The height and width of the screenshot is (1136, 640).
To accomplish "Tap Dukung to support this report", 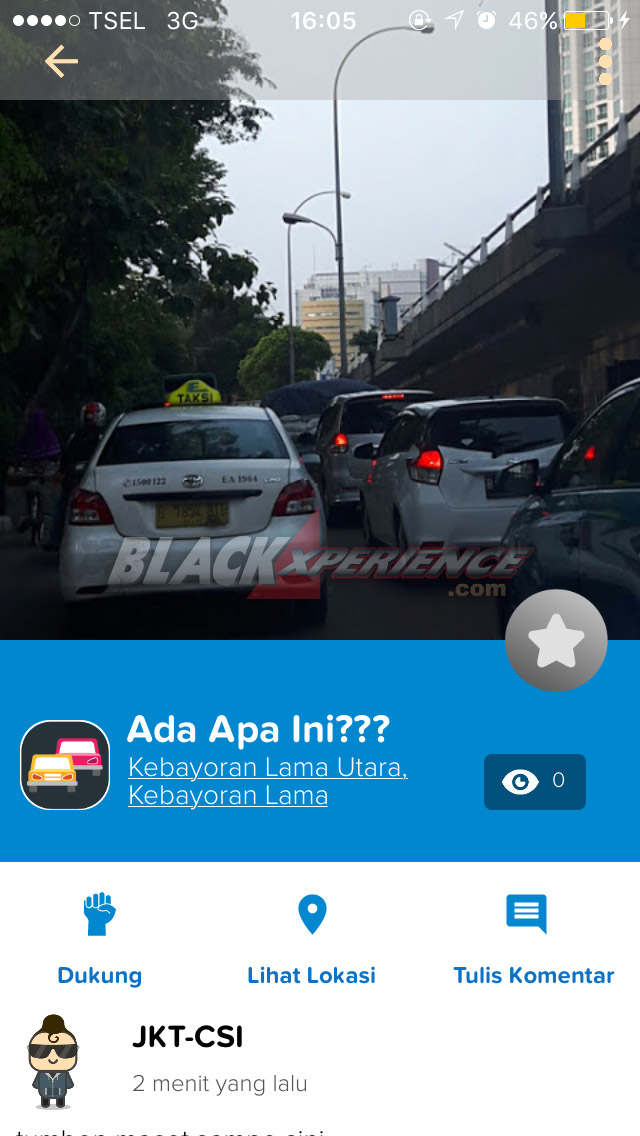I will [99, 940].
